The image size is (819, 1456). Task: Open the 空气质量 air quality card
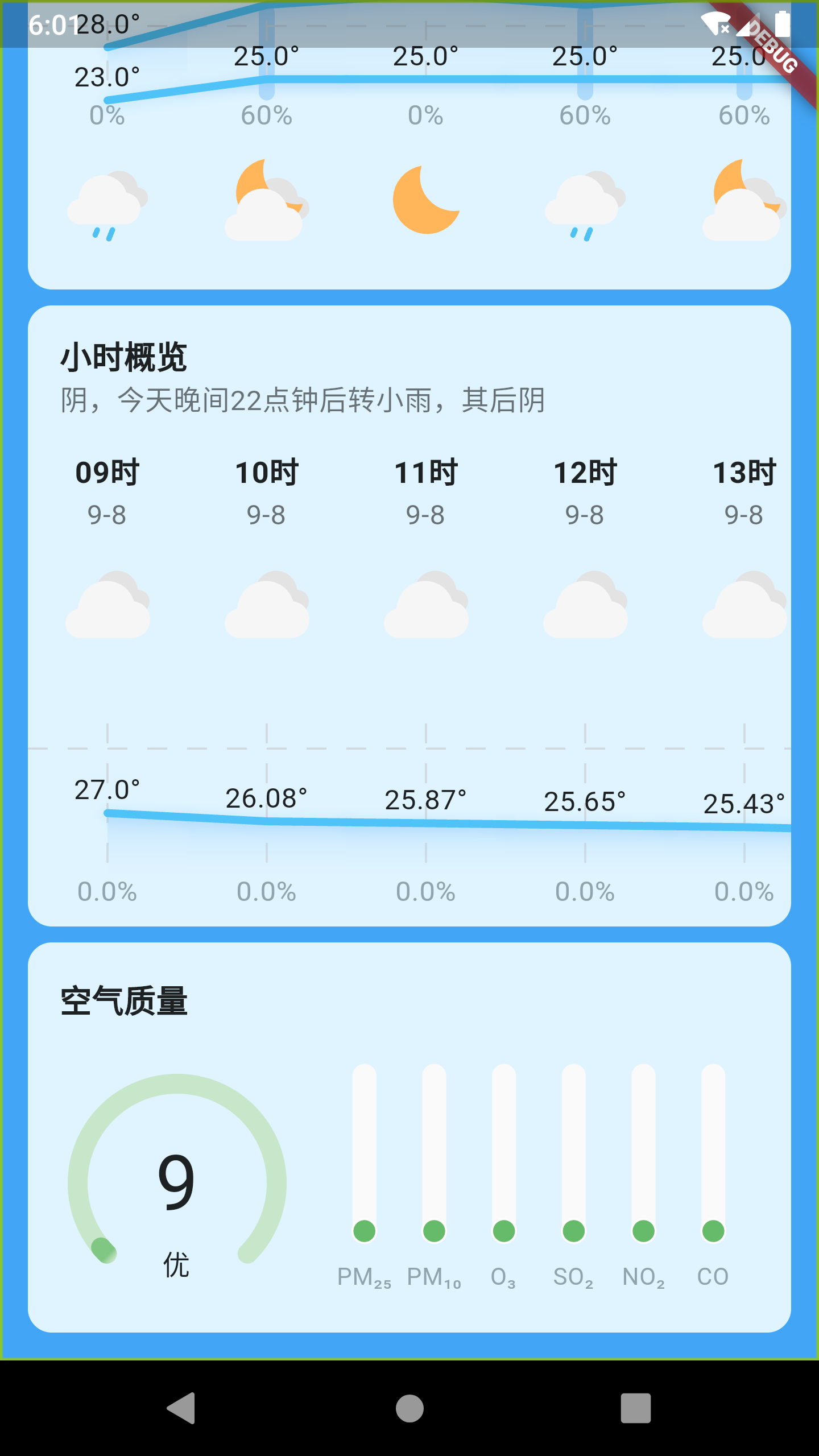click(409, 1137)
